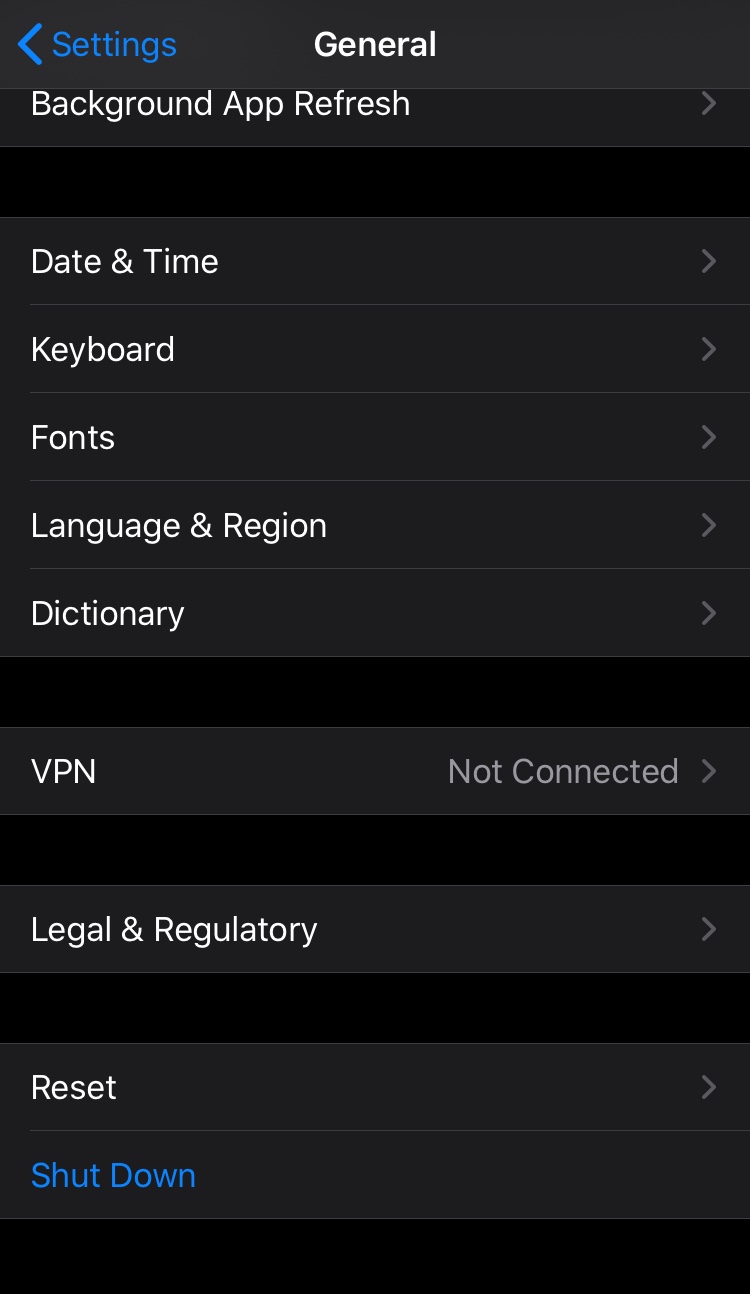Viewport: 750px width, 1294px height.
Task: Go back to Settings
Action: pos(97,45)
